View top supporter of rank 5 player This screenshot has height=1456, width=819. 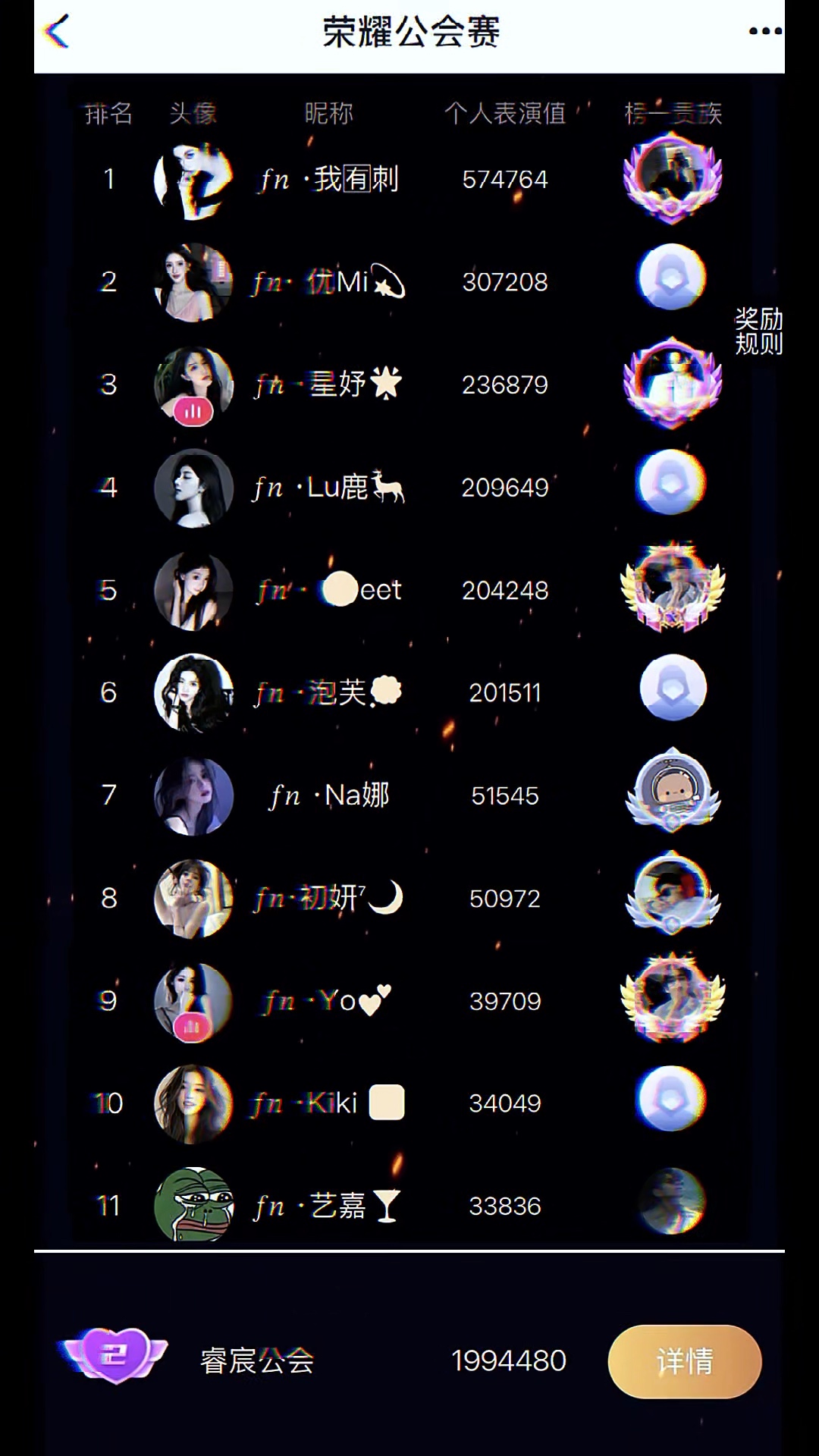click(672, 590)
